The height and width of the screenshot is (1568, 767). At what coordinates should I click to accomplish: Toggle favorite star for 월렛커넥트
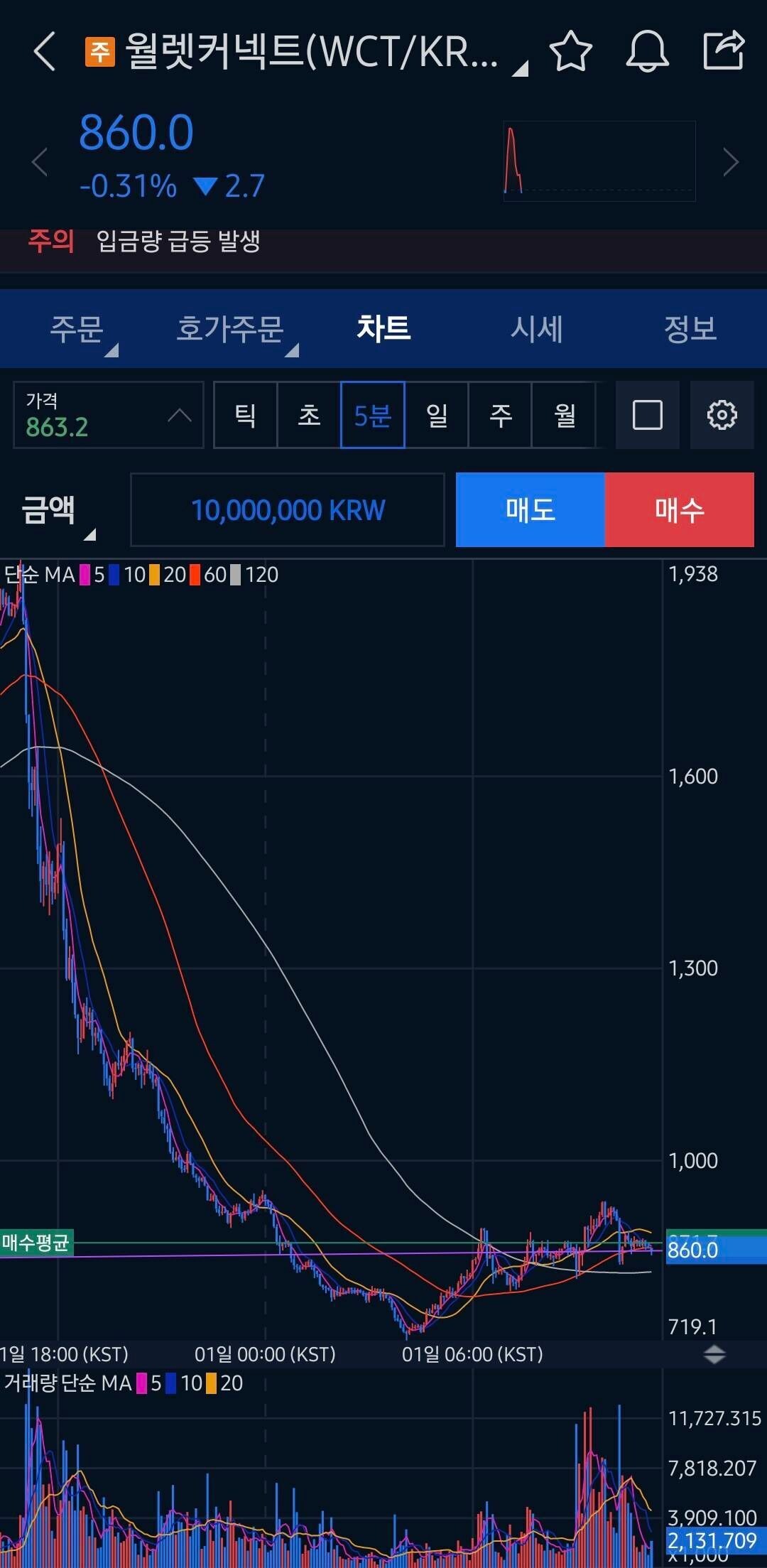coord(572,51)
